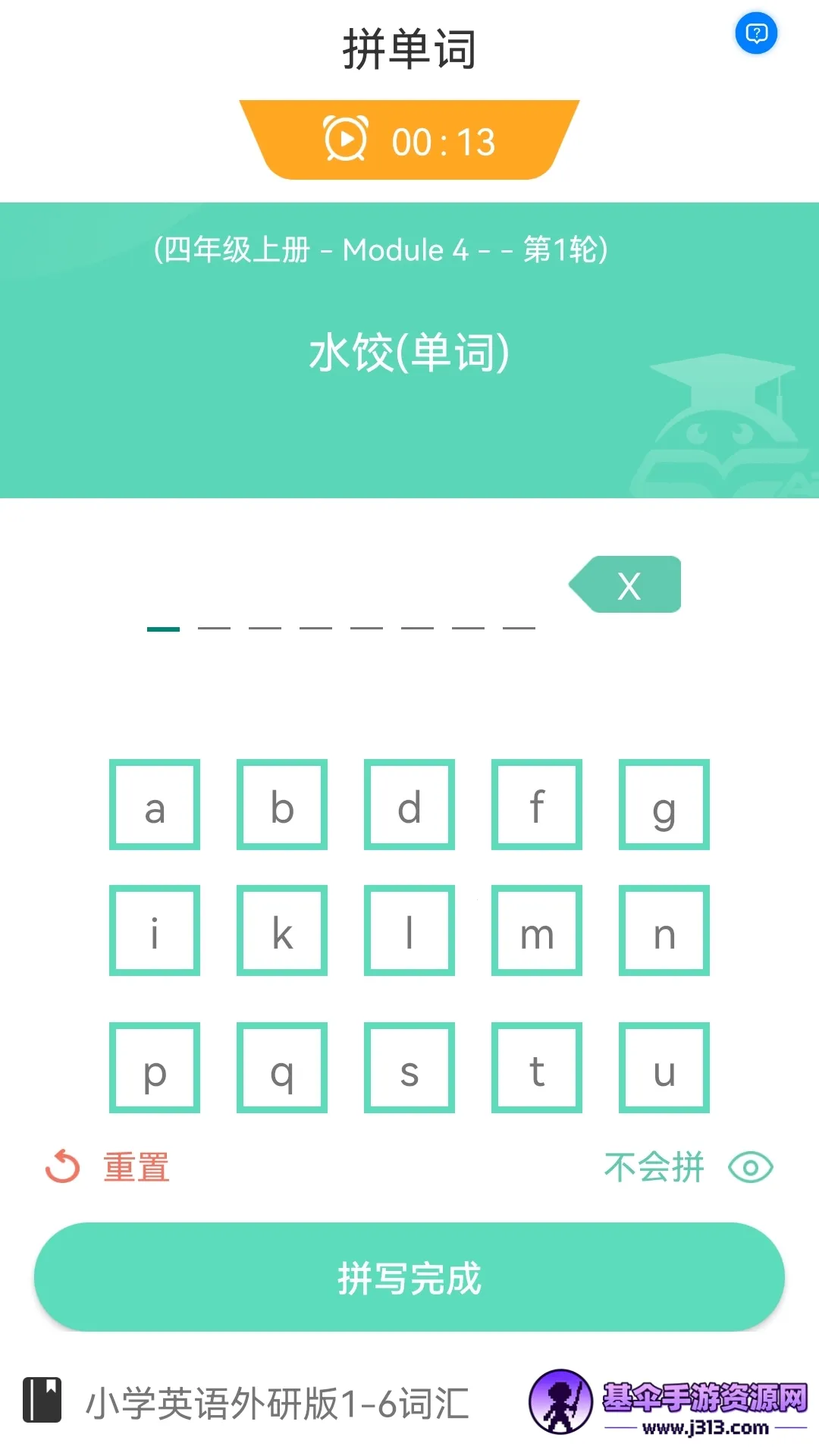This screenshot has height=1456, width=819.
Task: Open 小学英语外研版1-6词汇 book selector
Action: (246, 1403)
